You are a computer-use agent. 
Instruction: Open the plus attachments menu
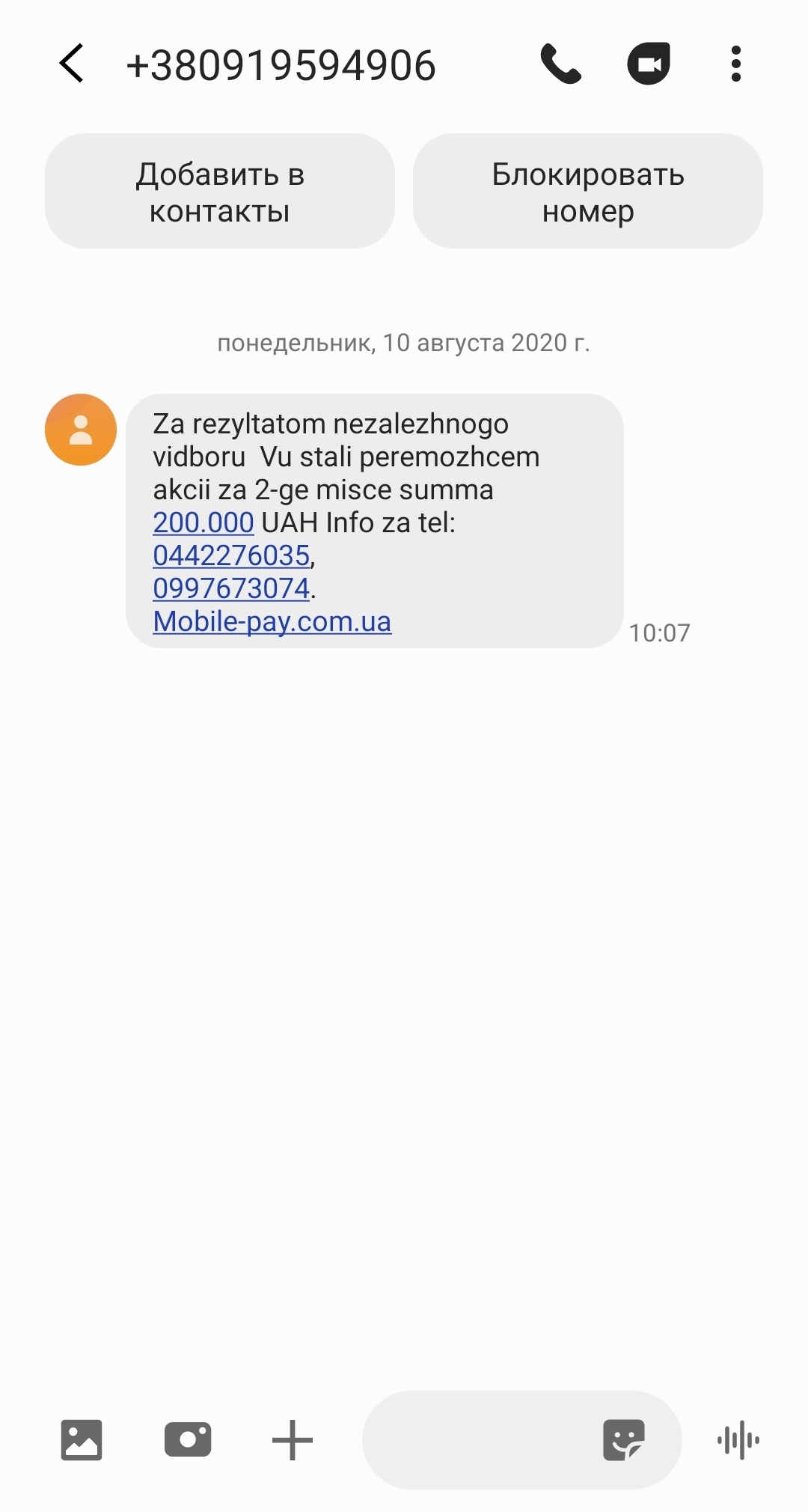coord(292,1439)
